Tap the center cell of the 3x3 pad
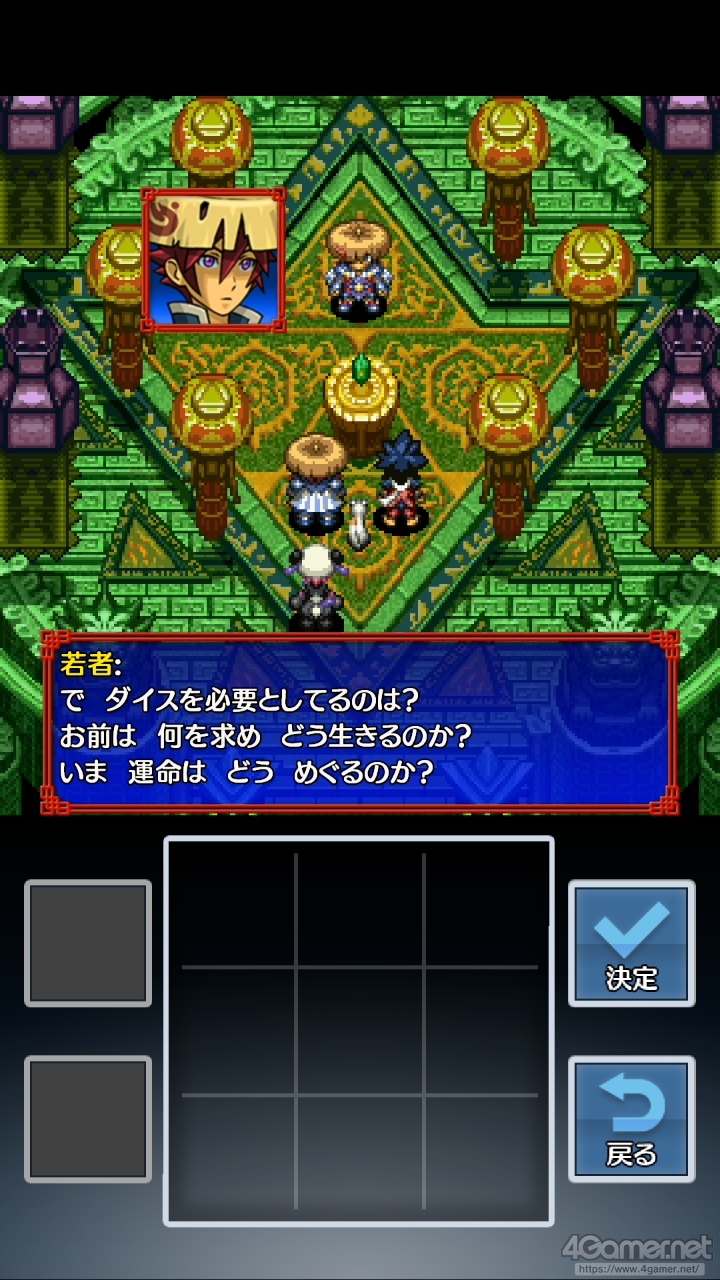 tap(360, 1031)
